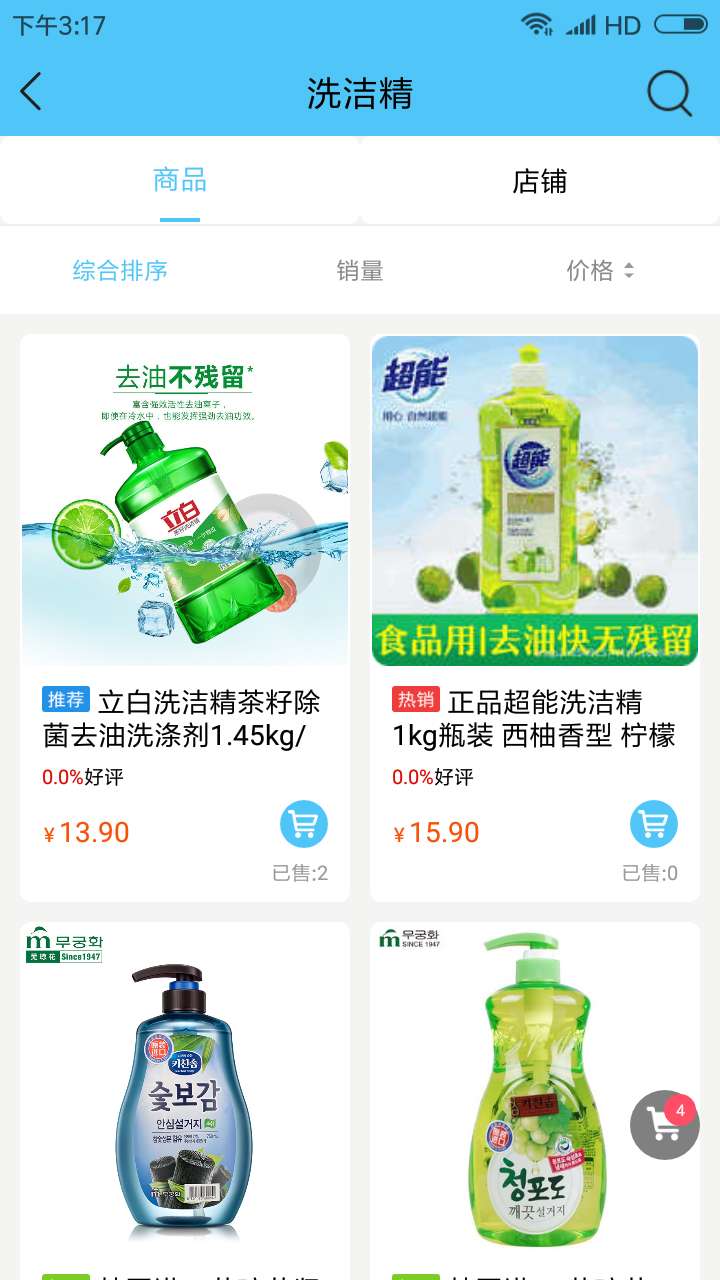Sort results by 销量
720x1280 pixels.
(x=360, y=271)
